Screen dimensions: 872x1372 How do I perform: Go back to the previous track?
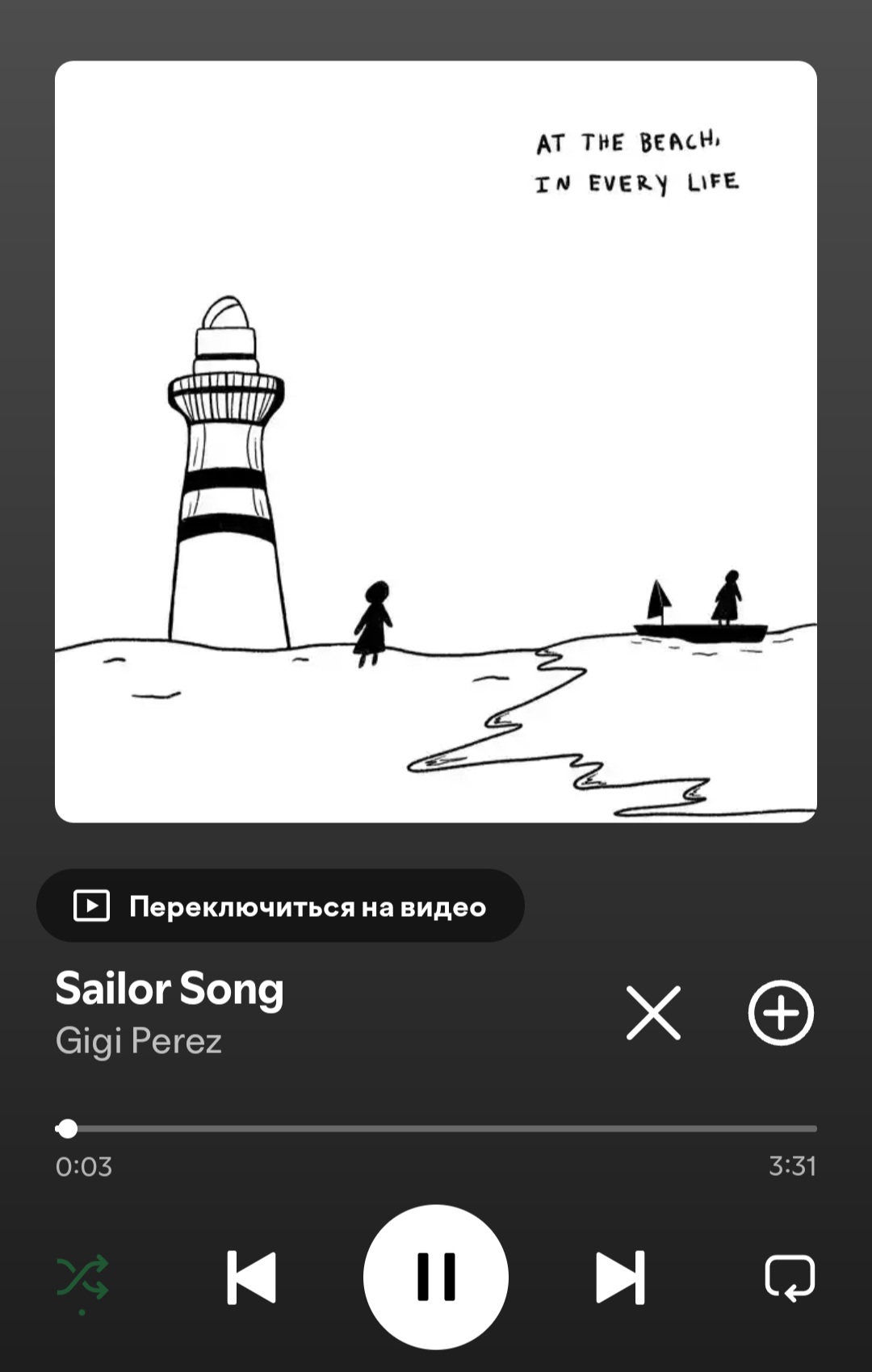[251, 1278]
